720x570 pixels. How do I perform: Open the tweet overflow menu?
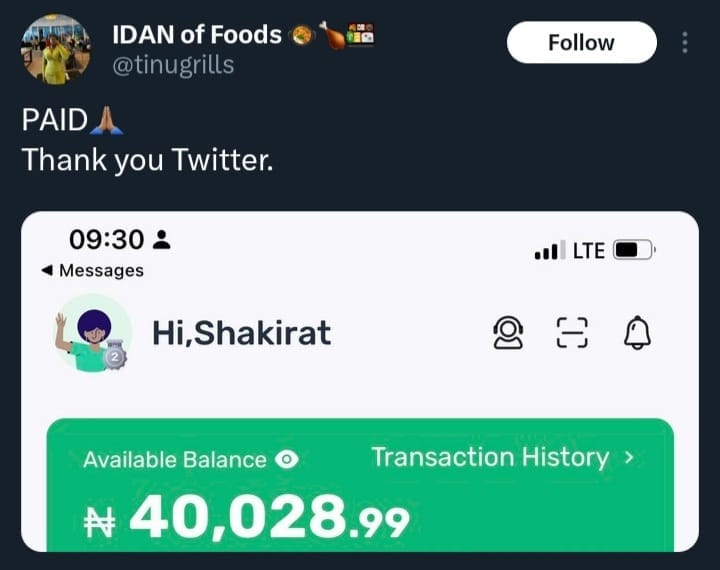(685, 43)
